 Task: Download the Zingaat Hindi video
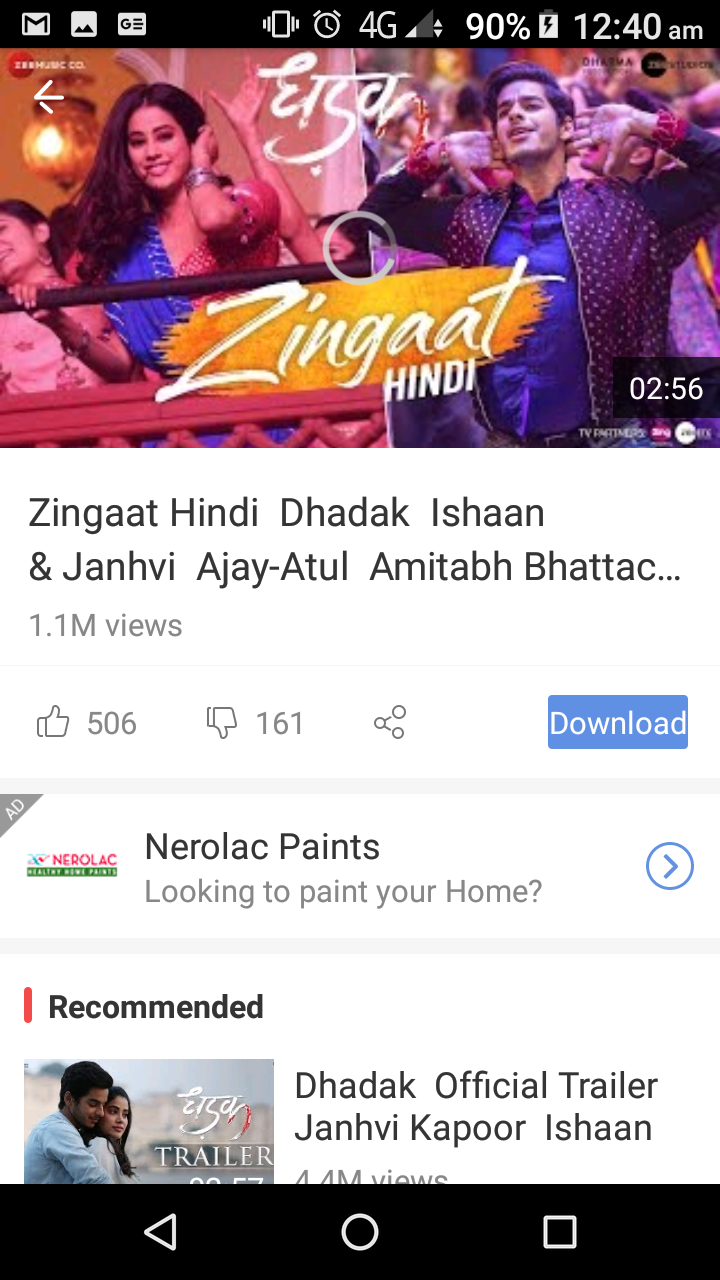coord(617,722)
